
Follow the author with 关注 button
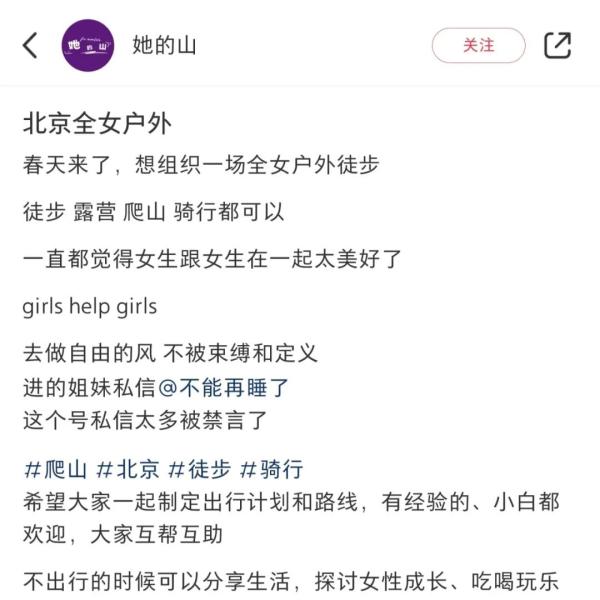tap(478, 45)
